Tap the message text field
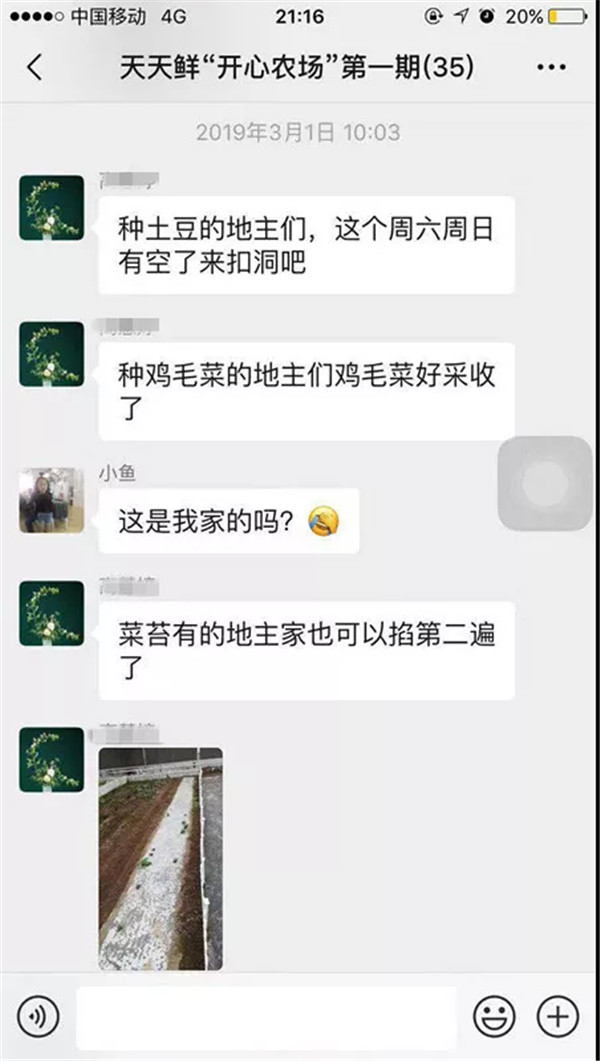600x1061 pixels. pos(266,1018)
